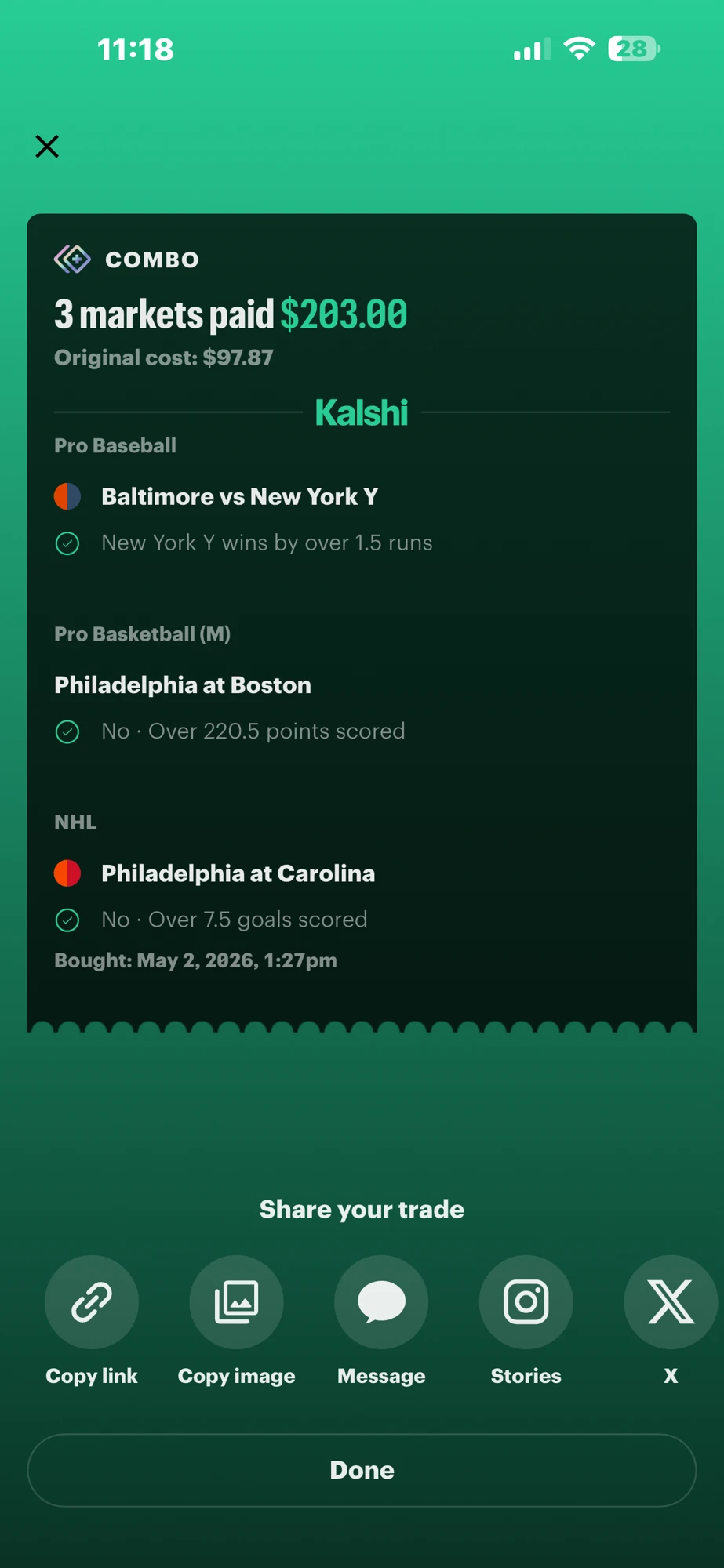Viewport: 724px width, 1568px height.
Task: Share the trade on X
Action: [x=671, y=1302]
